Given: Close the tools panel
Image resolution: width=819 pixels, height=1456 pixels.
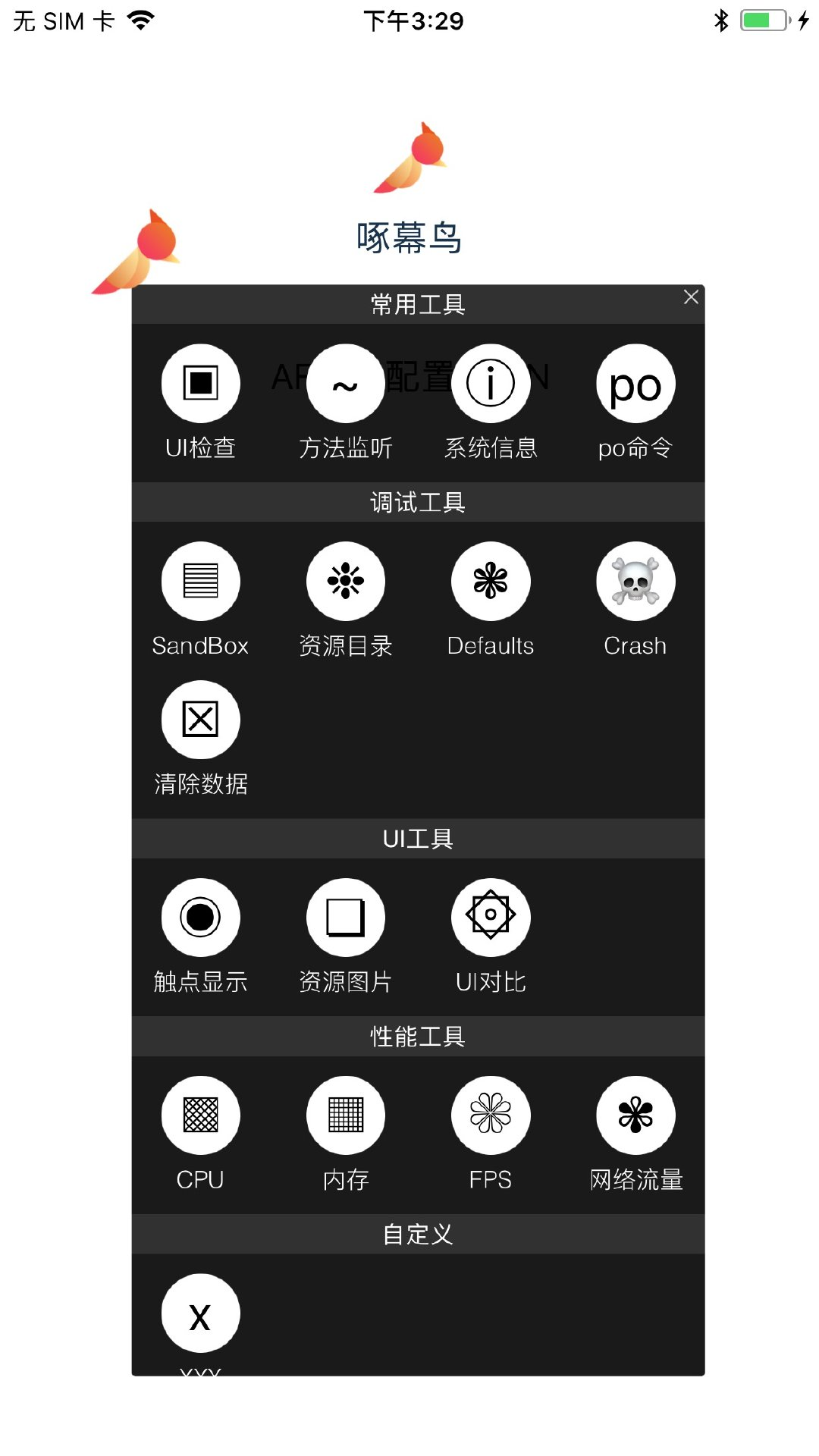Looking at the screenshot, I should pos(691,297).
